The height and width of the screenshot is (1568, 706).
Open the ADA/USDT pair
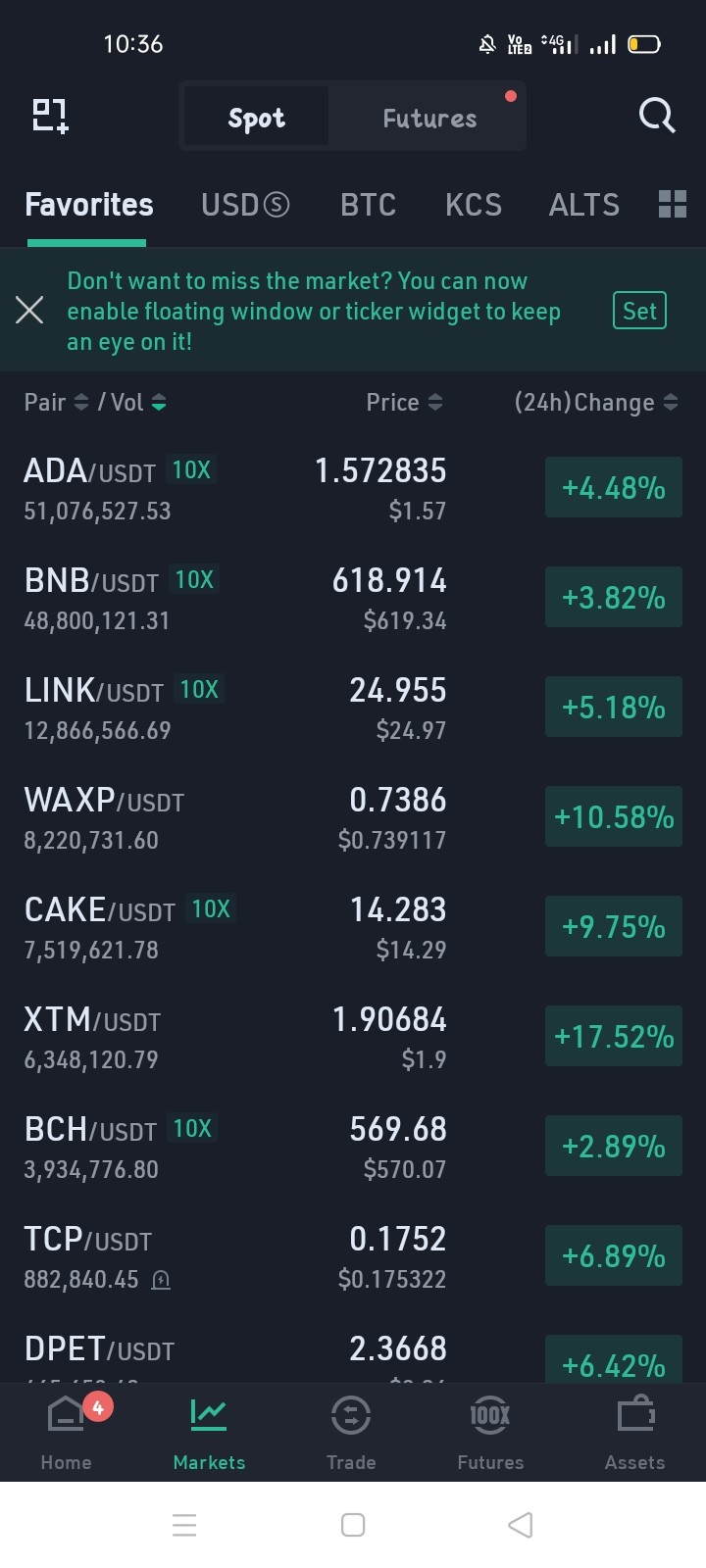coord(353,488)
